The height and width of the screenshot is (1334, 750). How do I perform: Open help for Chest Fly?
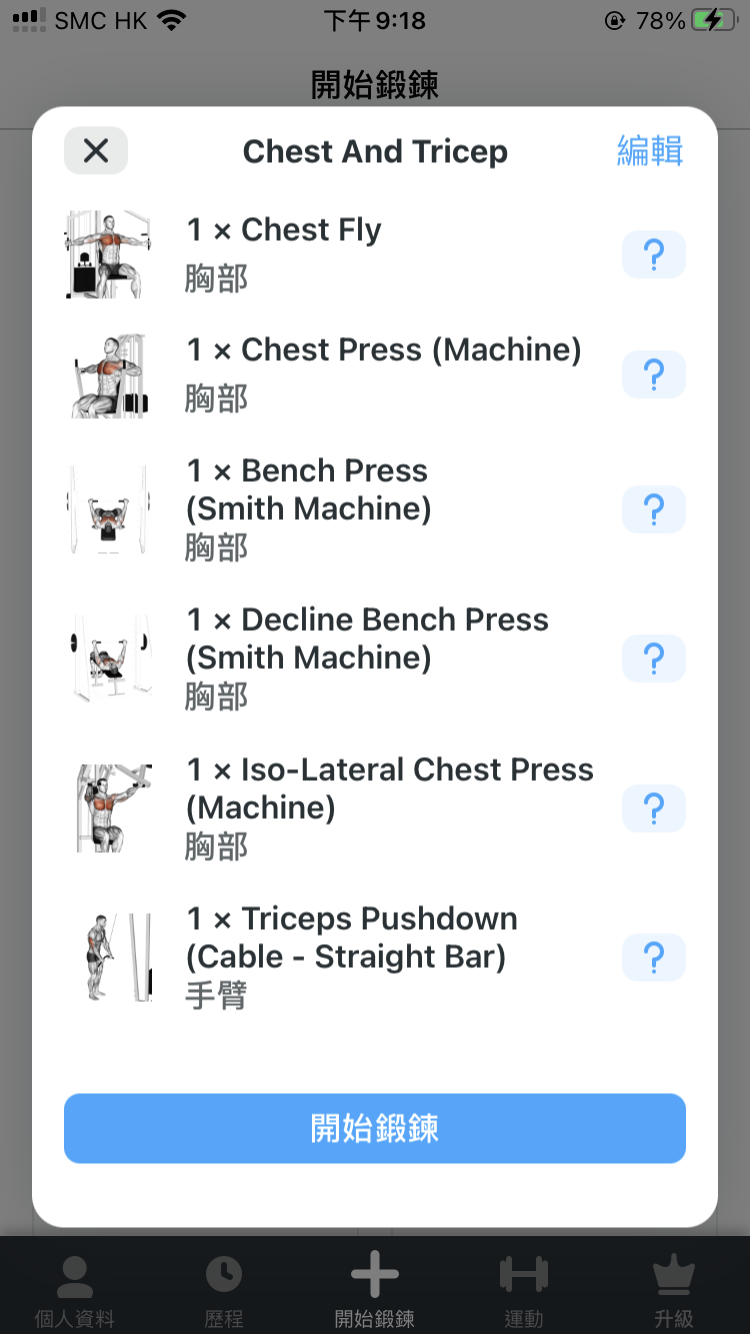654,255
